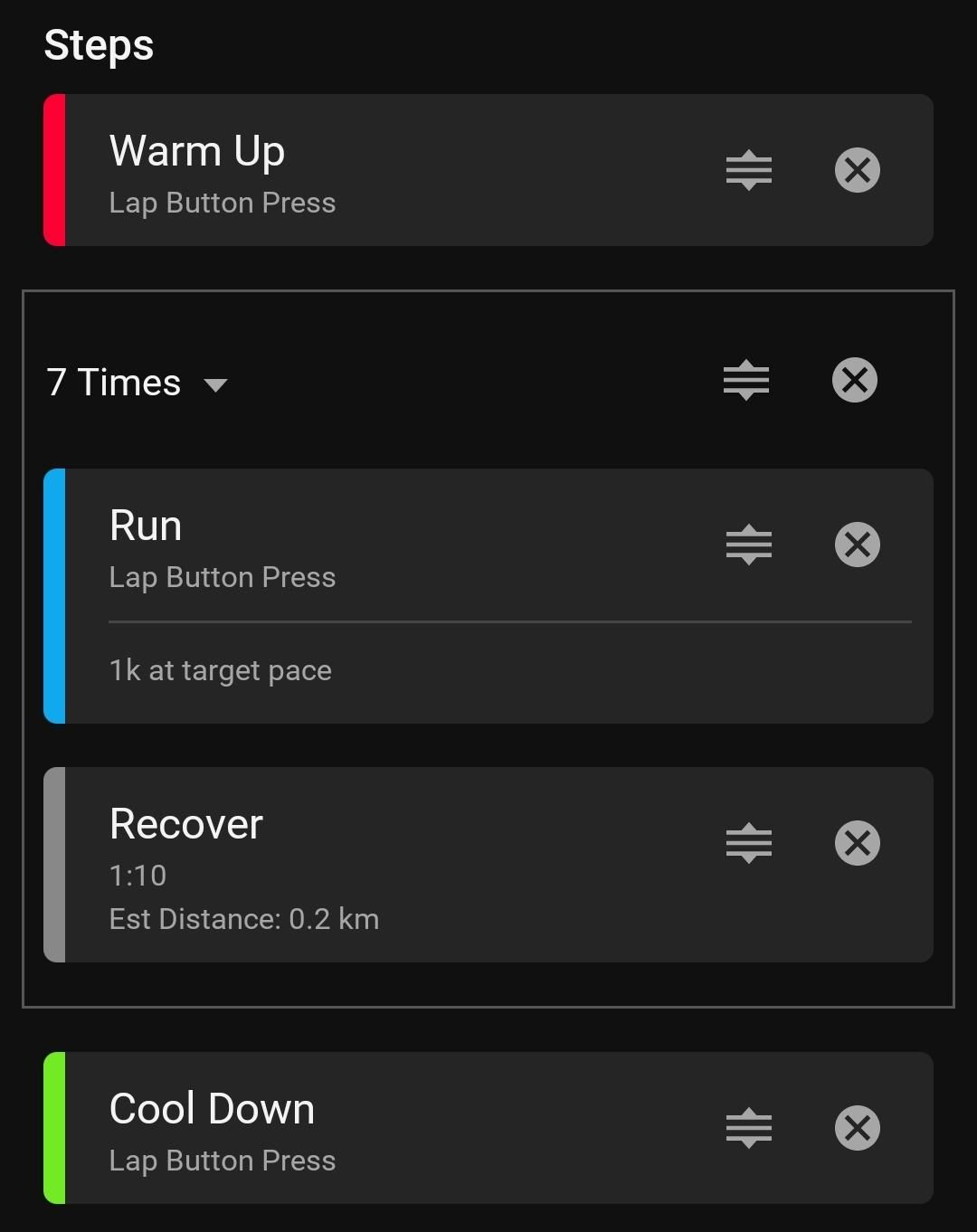Click the Est Distance 0.2 km text

[243, 918]
